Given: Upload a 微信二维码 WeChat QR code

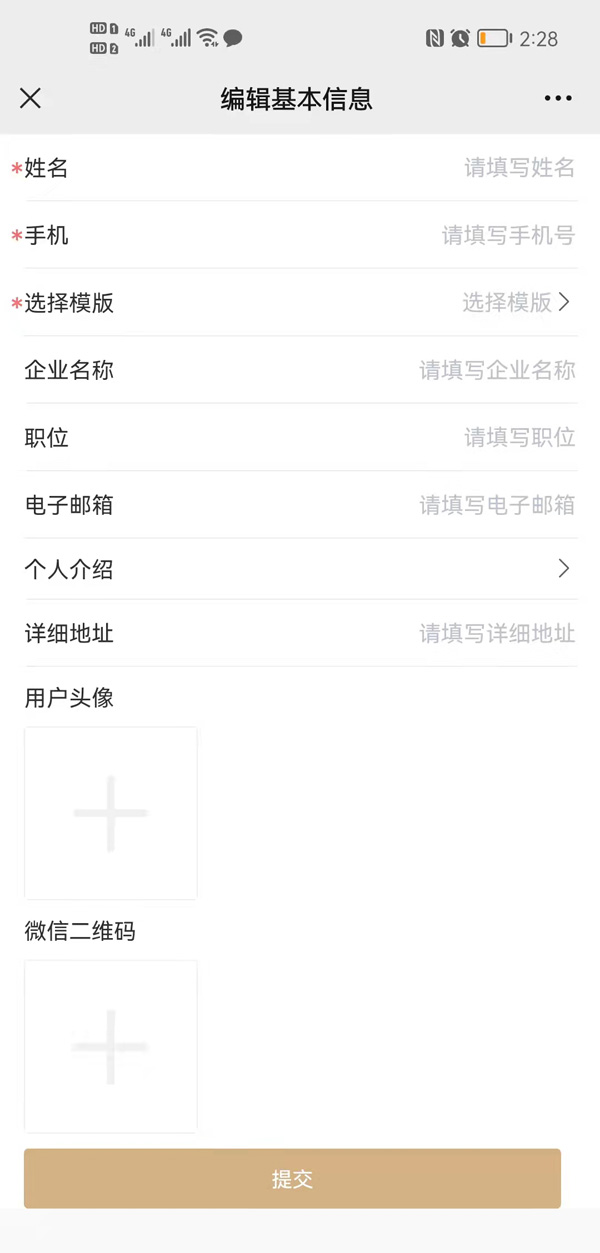Looking at the screenshot, I should (111, 1047).
